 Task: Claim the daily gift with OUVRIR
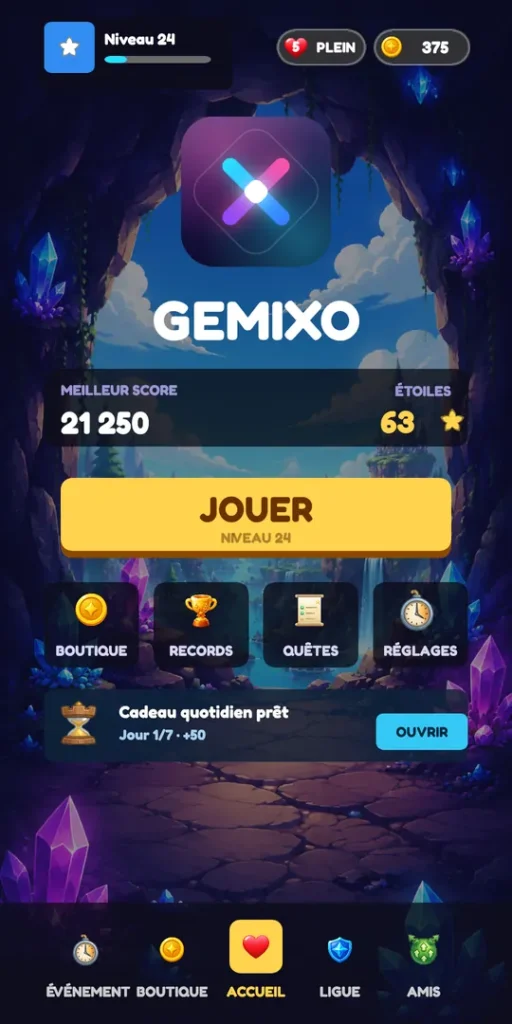click(422, 731)
